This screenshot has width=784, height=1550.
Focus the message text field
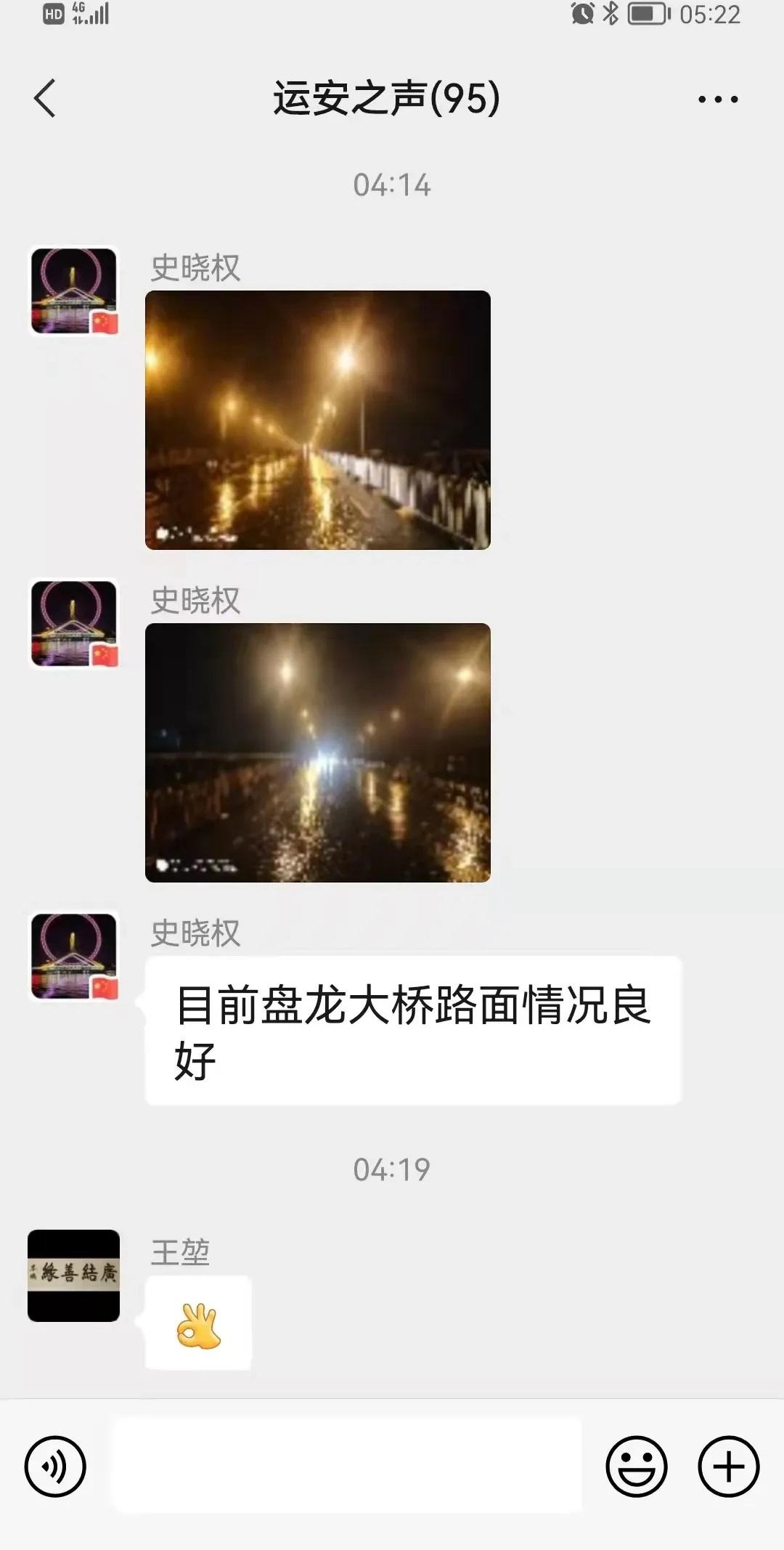tap(347, 1466)
